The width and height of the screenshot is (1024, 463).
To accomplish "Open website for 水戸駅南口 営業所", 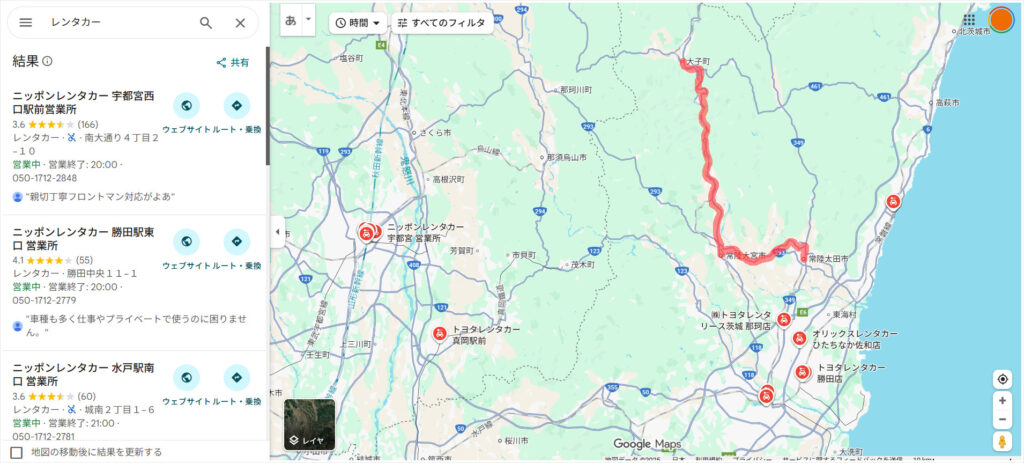I will (186, 377).
